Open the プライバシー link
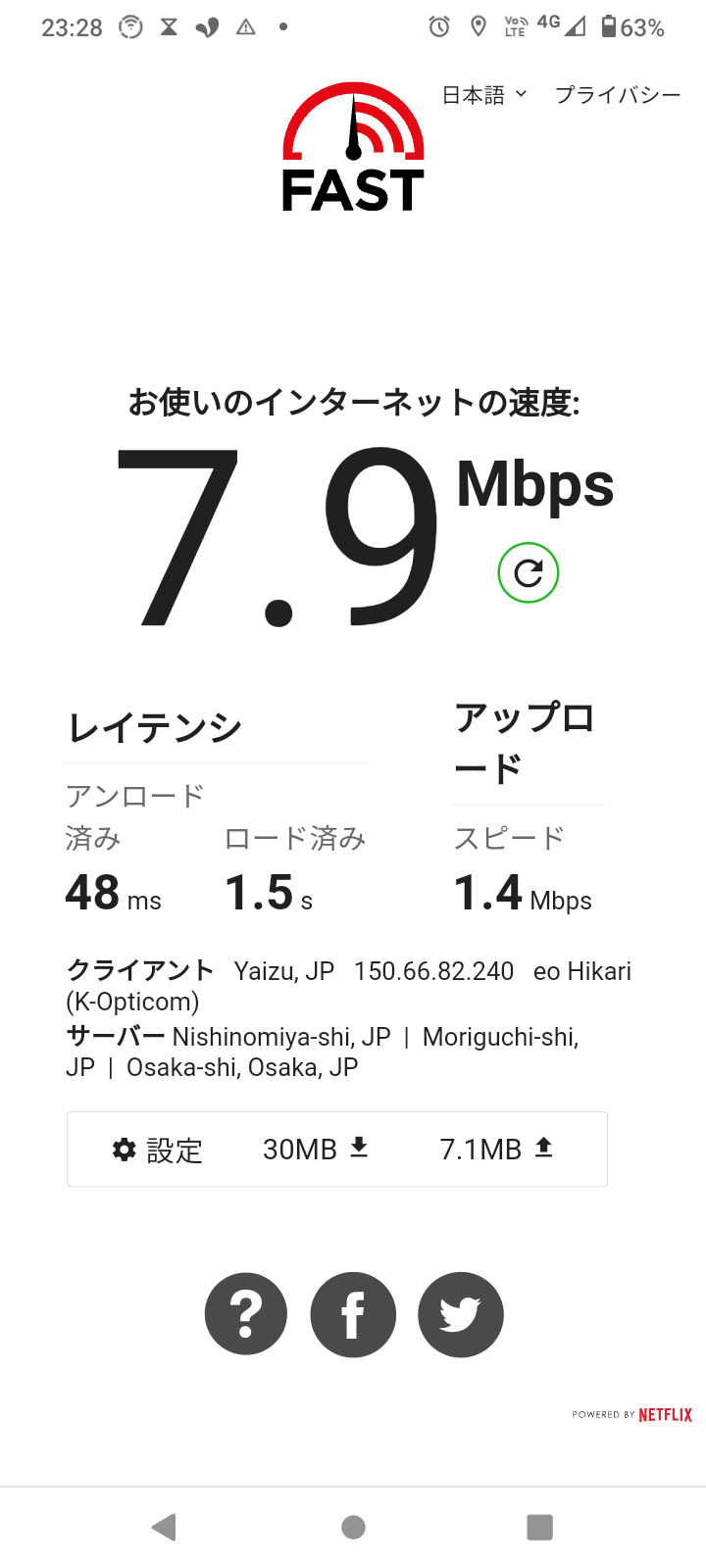 click(x=617, y=95)
